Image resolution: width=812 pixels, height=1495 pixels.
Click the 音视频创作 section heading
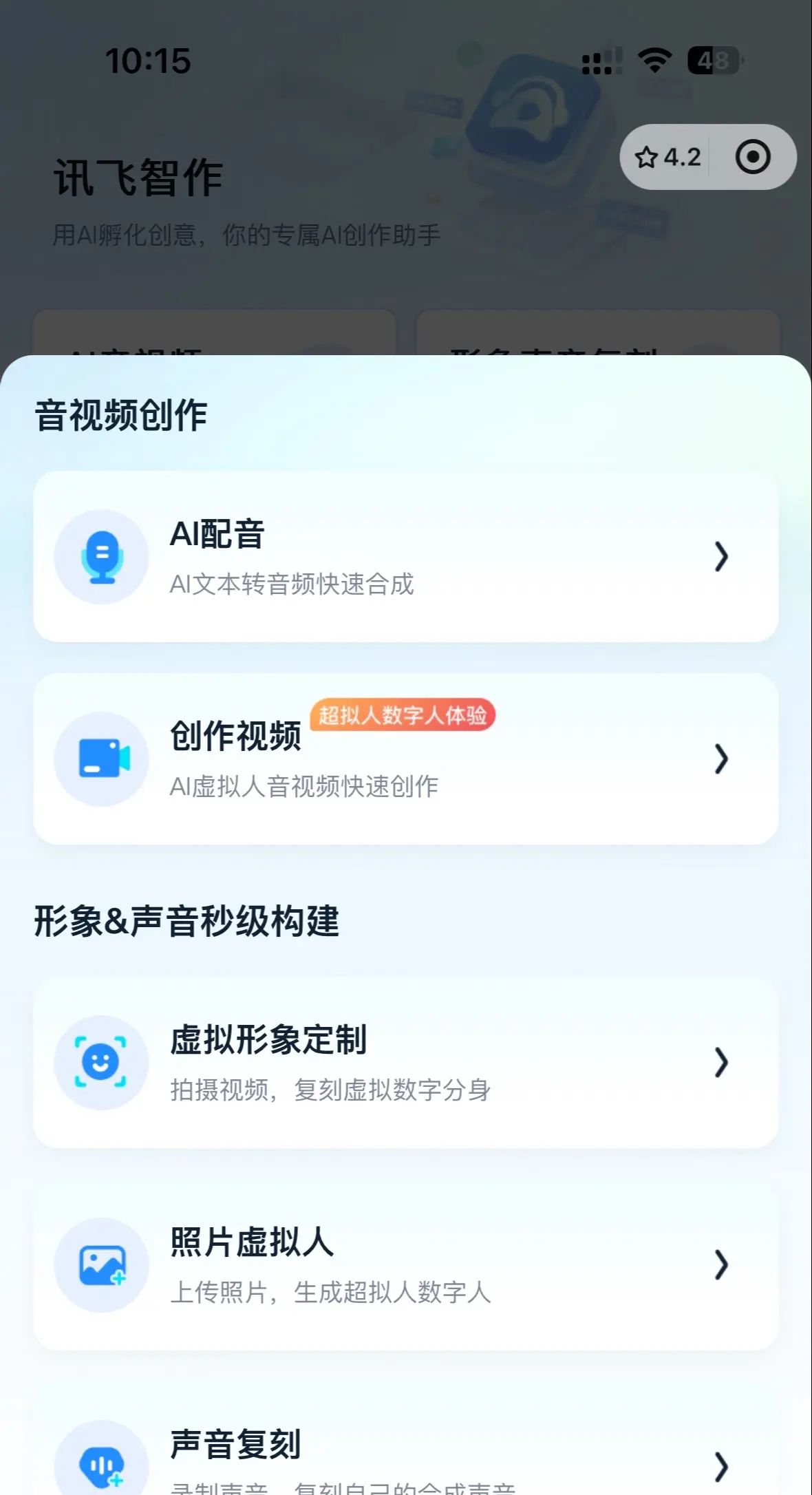tap(121, 414)
